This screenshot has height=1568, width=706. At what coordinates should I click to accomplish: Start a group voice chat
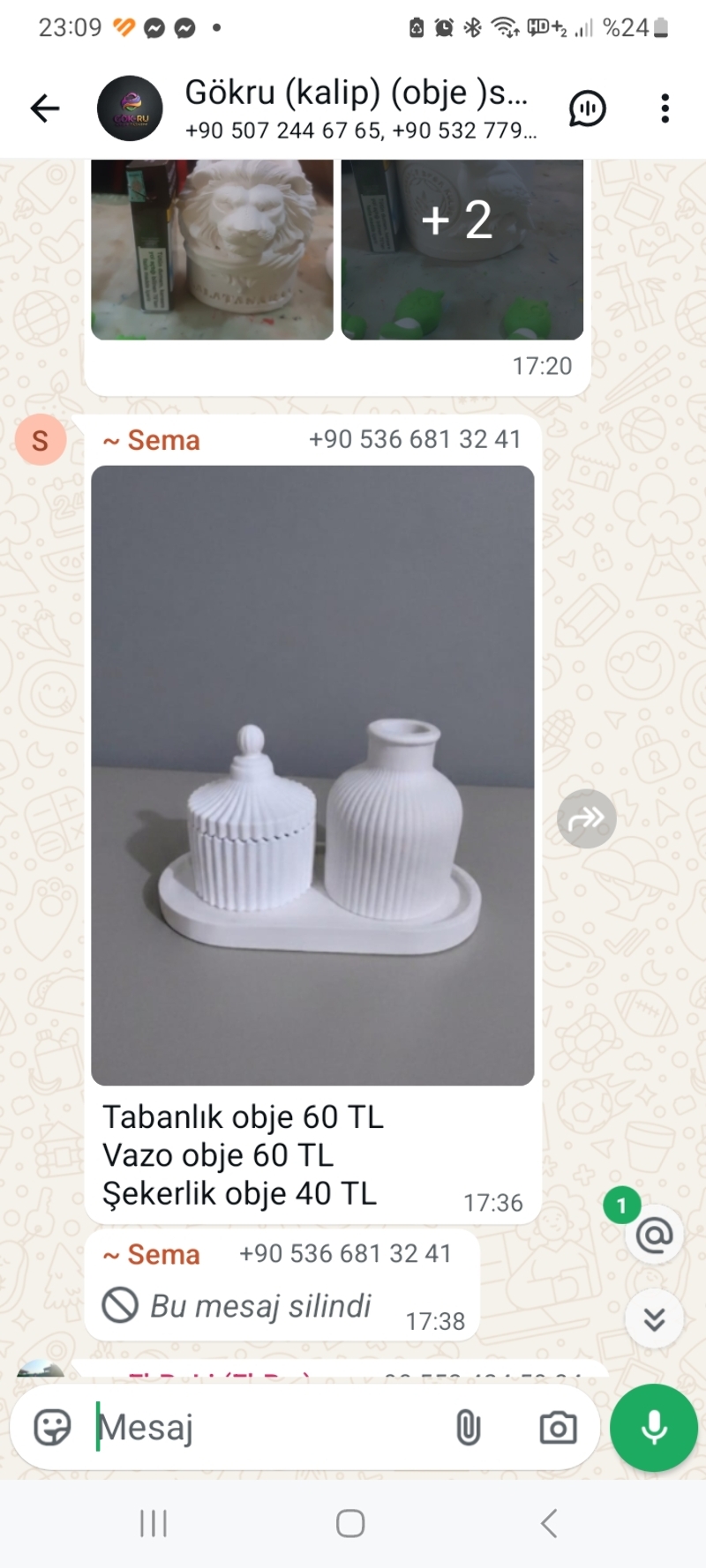(588, 108)
